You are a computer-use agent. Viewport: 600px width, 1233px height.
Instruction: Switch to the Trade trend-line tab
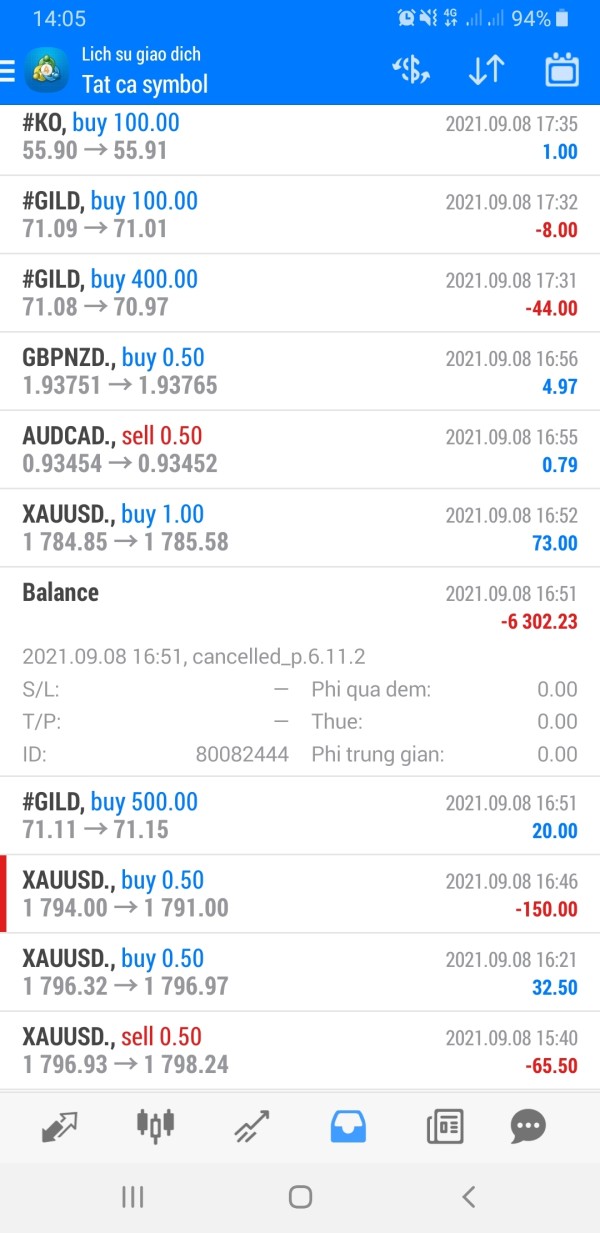click(251, 1126)
